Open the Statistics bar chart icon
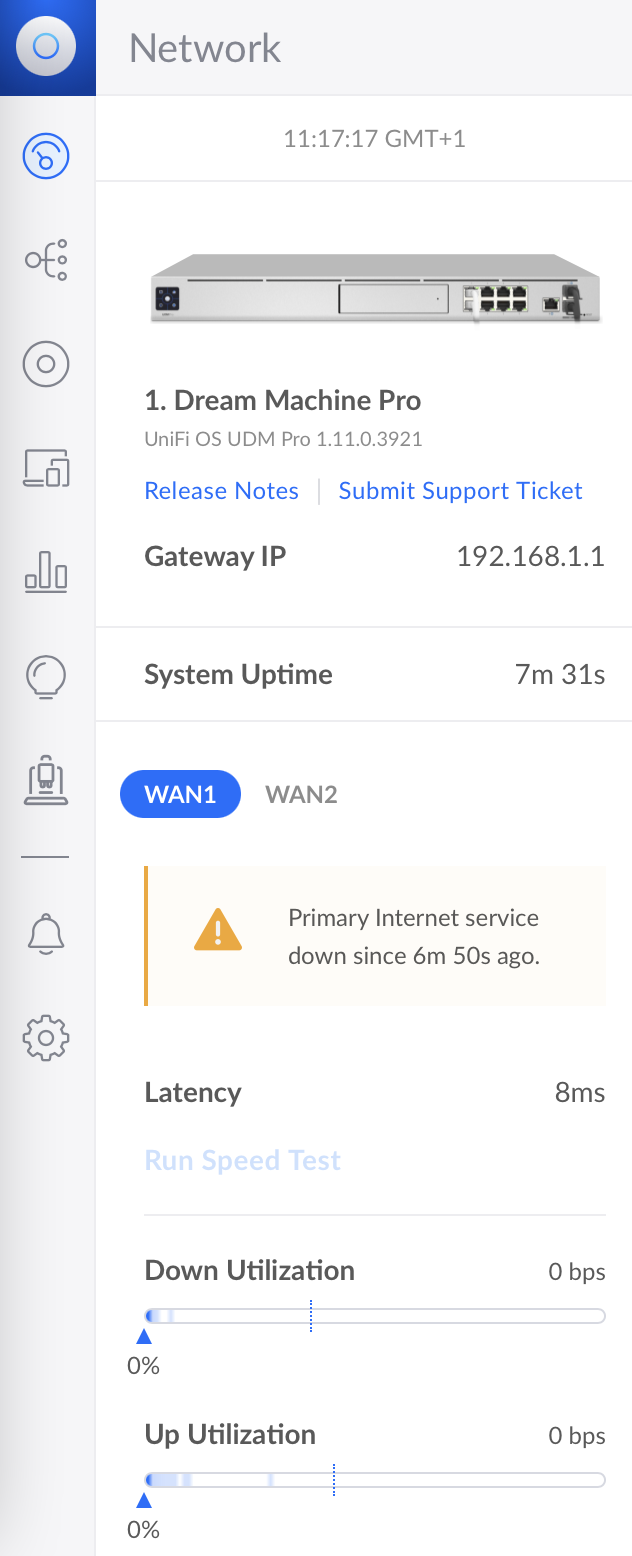Image resolution: width=632 pixels, height=1556 pixels. coord(46,573)
